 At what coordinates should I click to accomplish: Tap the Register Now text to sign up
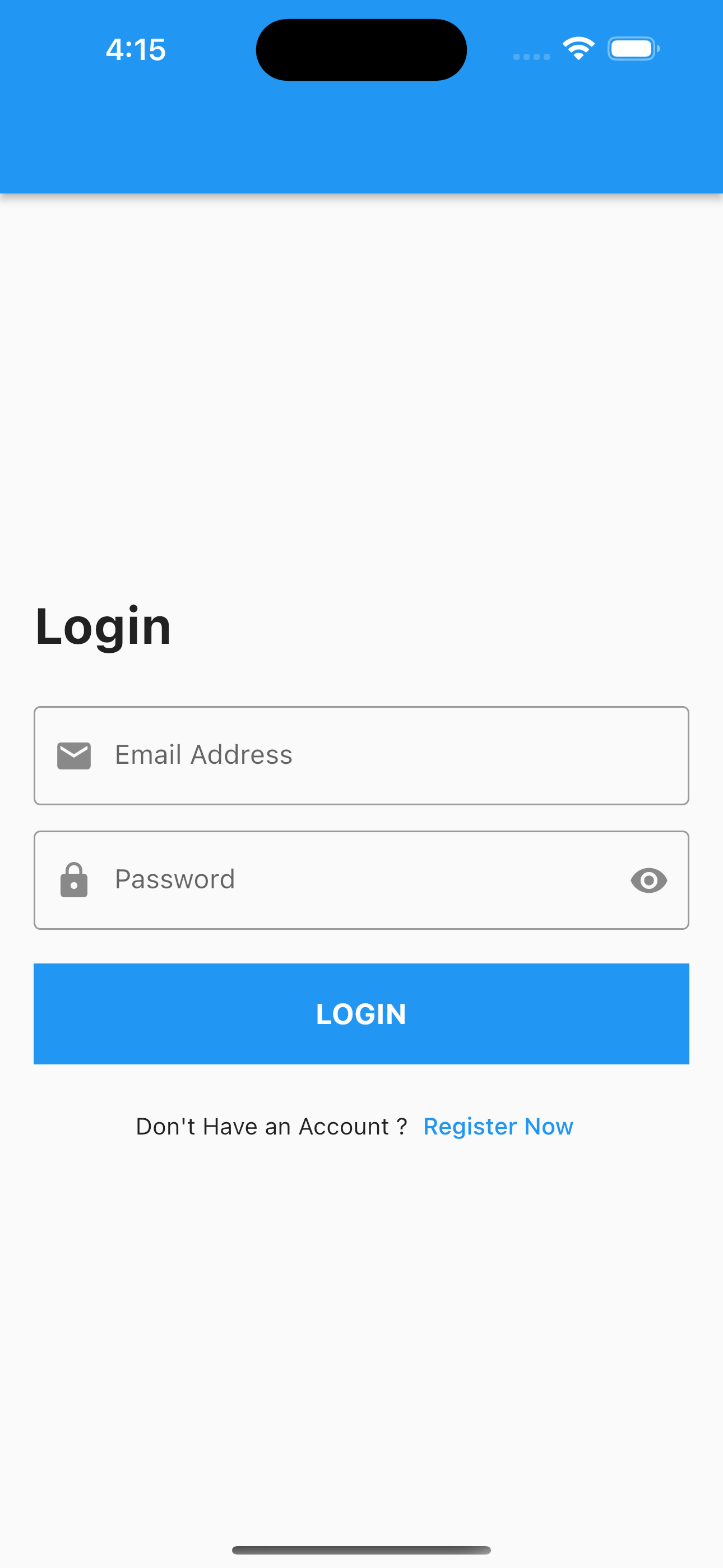click(498, 1126)
